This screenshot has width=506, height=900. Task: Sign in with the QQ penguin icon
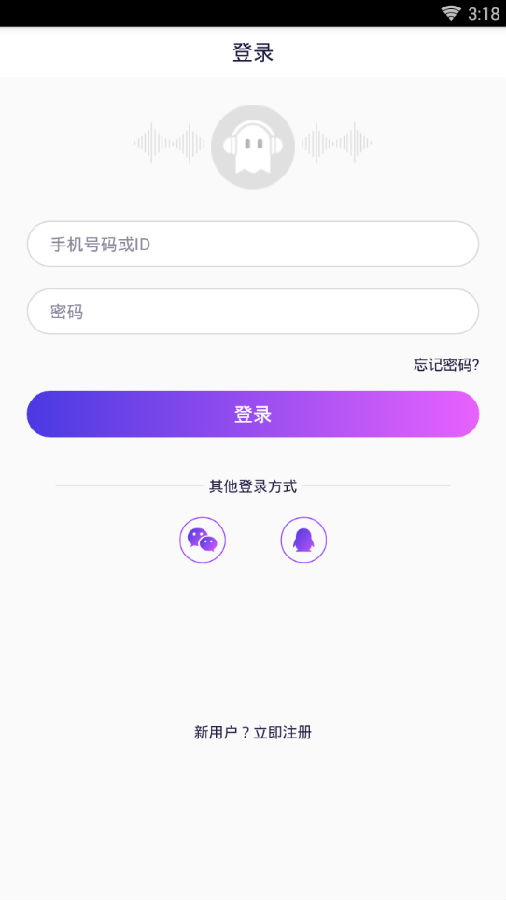coord(303,540)
